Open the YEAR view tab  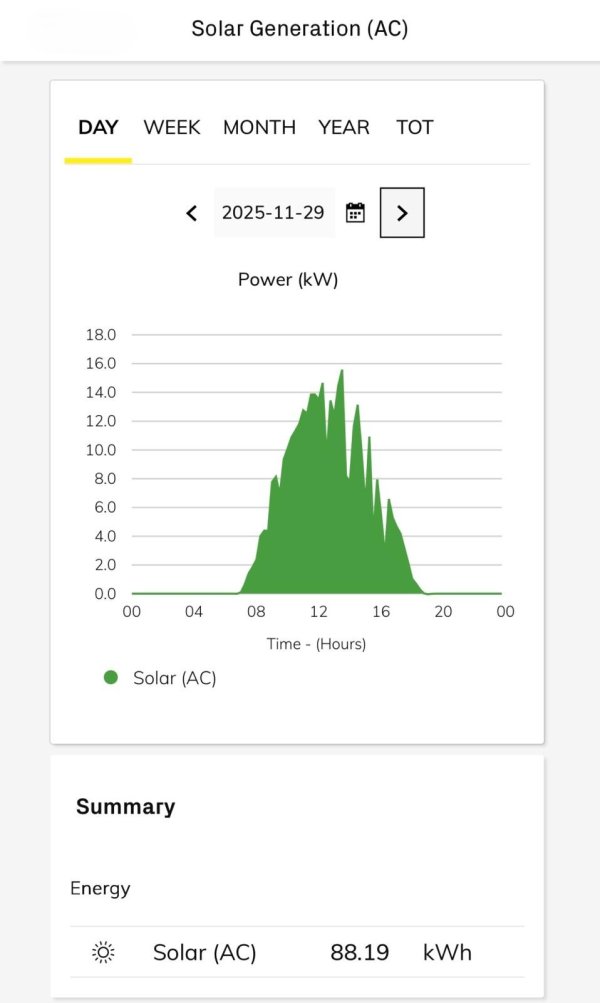point(344,127)
